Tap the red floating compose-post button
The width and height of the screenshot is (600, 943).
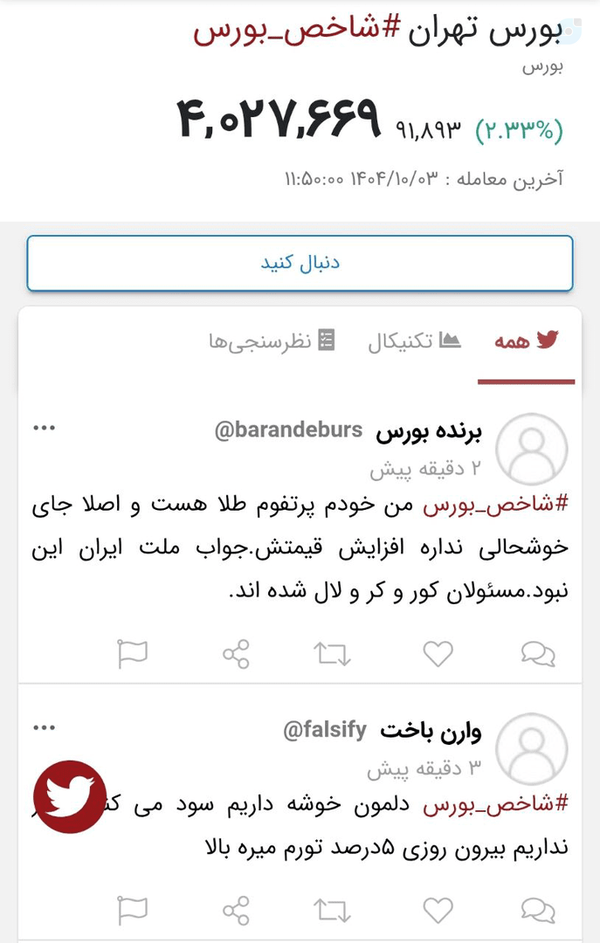70,796
